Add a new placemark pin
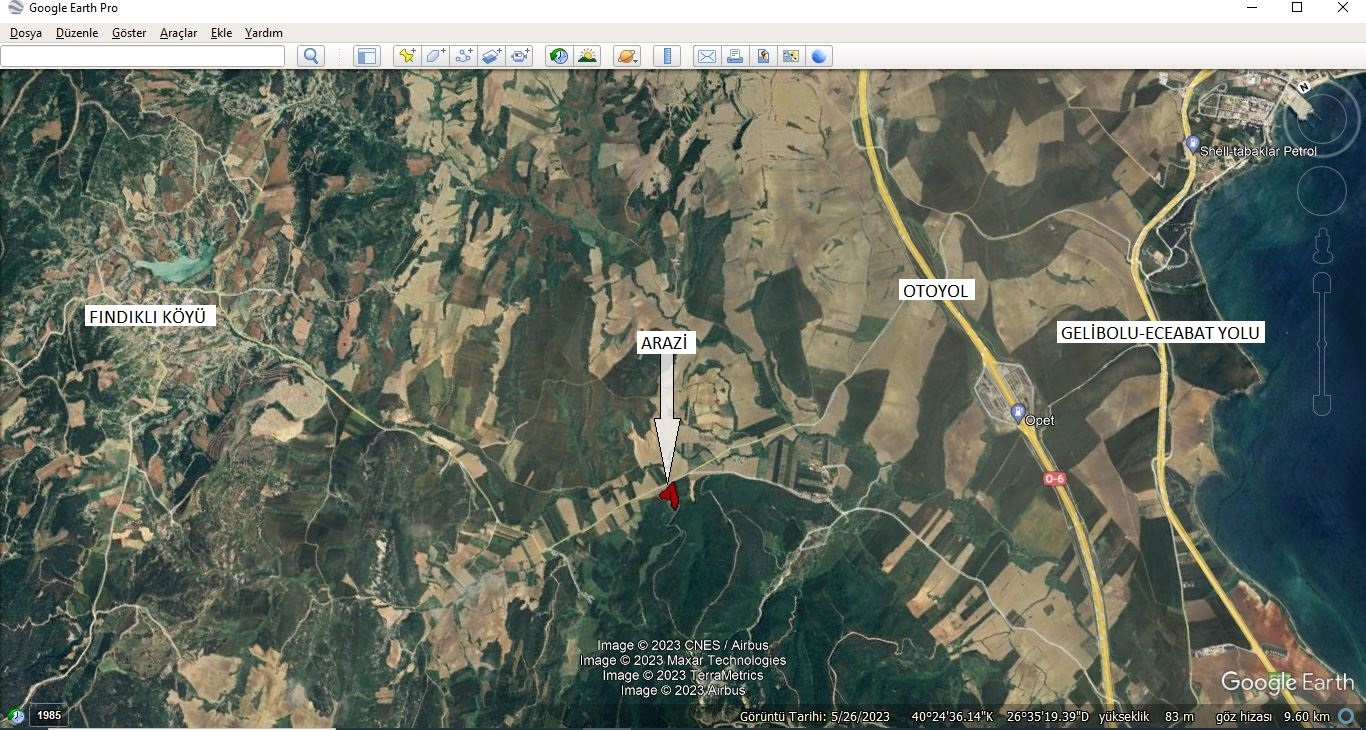The width and height of the screenshot is (1366, 730). pos(407,56)
